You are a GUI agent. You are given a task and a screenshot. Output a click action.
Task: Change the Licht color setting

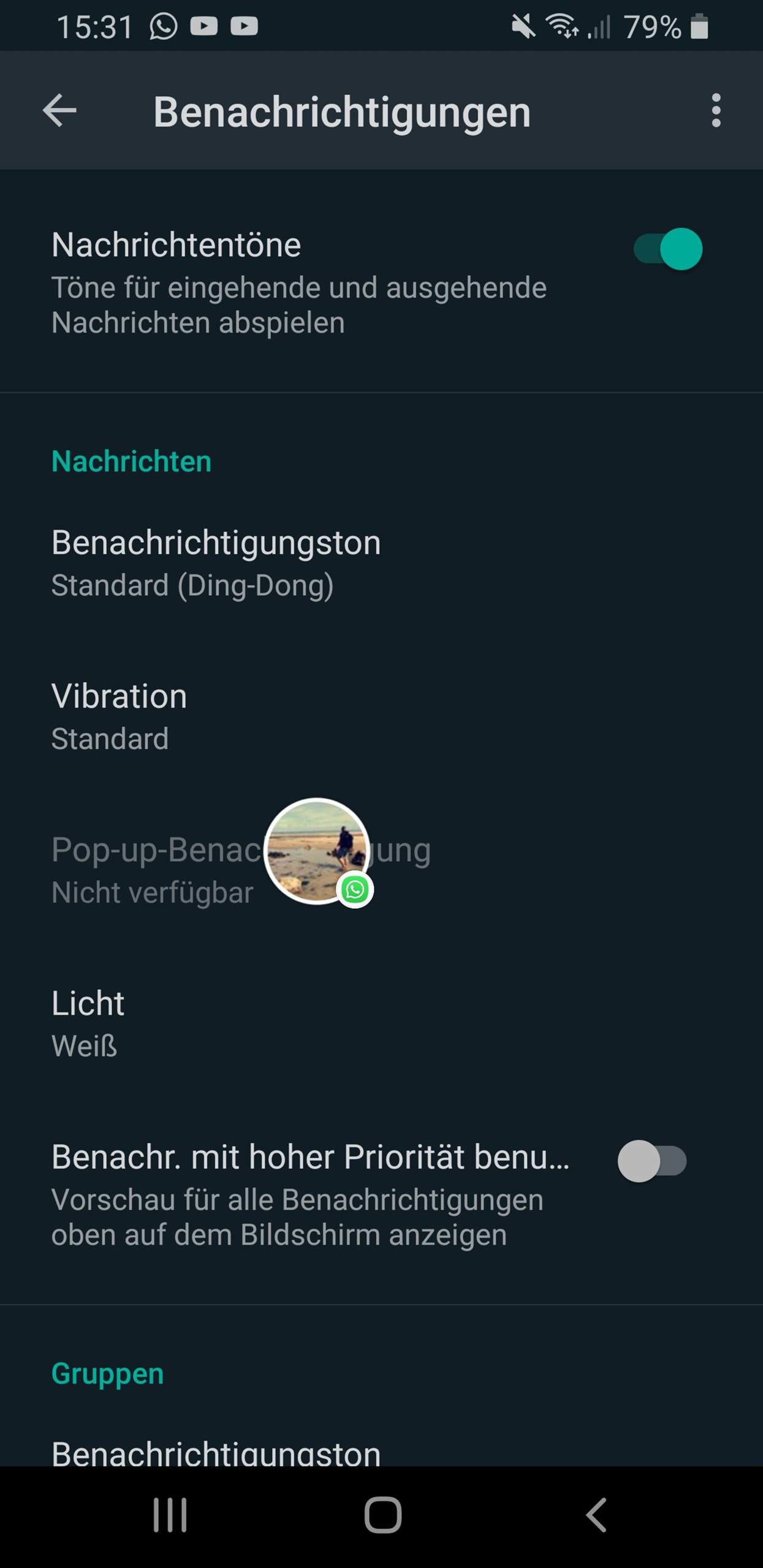pyautogui.click(x=89, y=1023)
